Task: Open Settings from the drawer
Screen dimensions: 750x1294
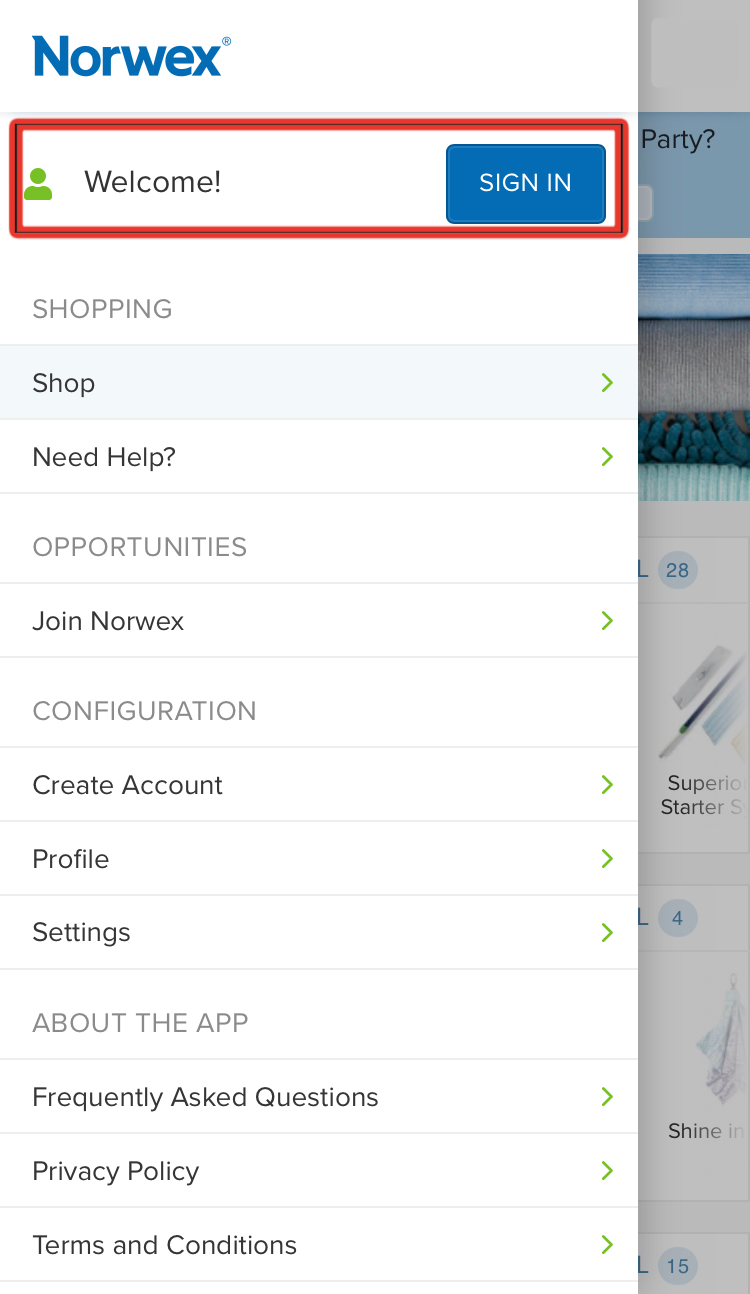Action: [318, 933]
